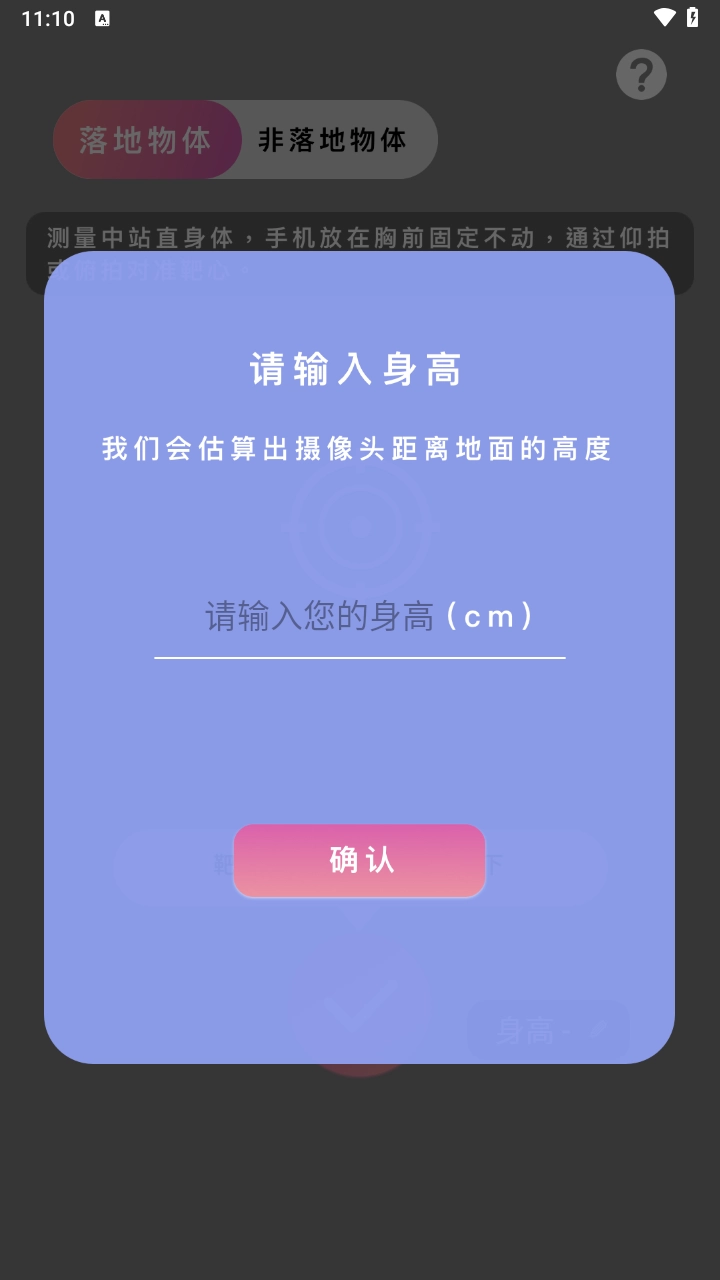This screenshot has height=1280, width=720.
Task: Tap the camera height estimation subtitle text
Action: (359, 448)
